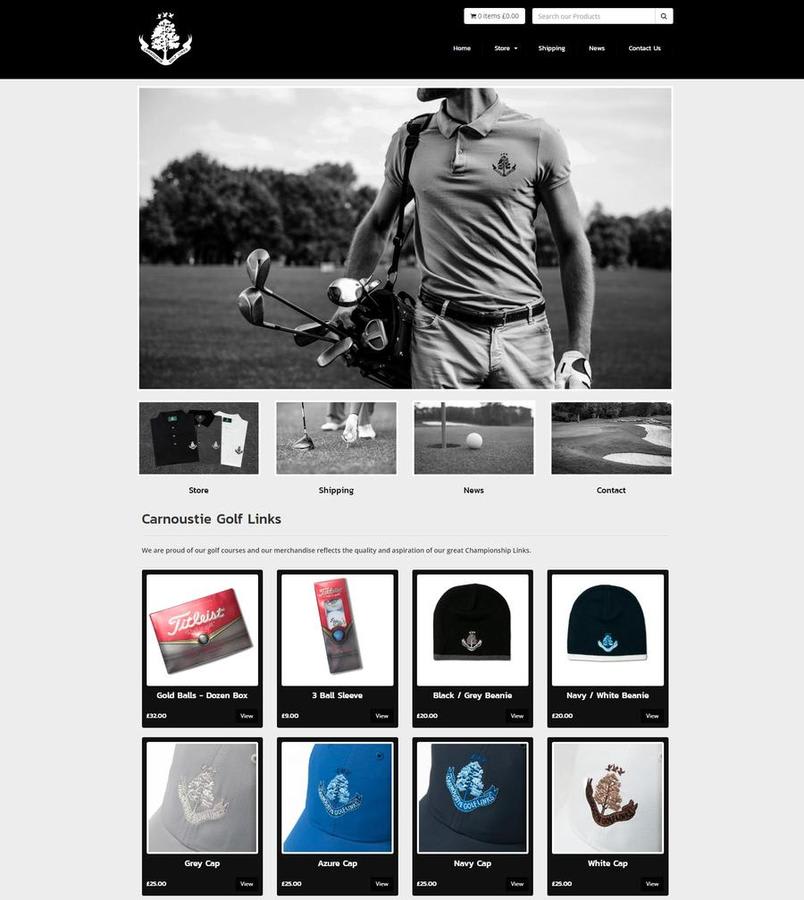Expand the Store dropdown menu
Screen dimensions: 804x900
pos(505,48)
